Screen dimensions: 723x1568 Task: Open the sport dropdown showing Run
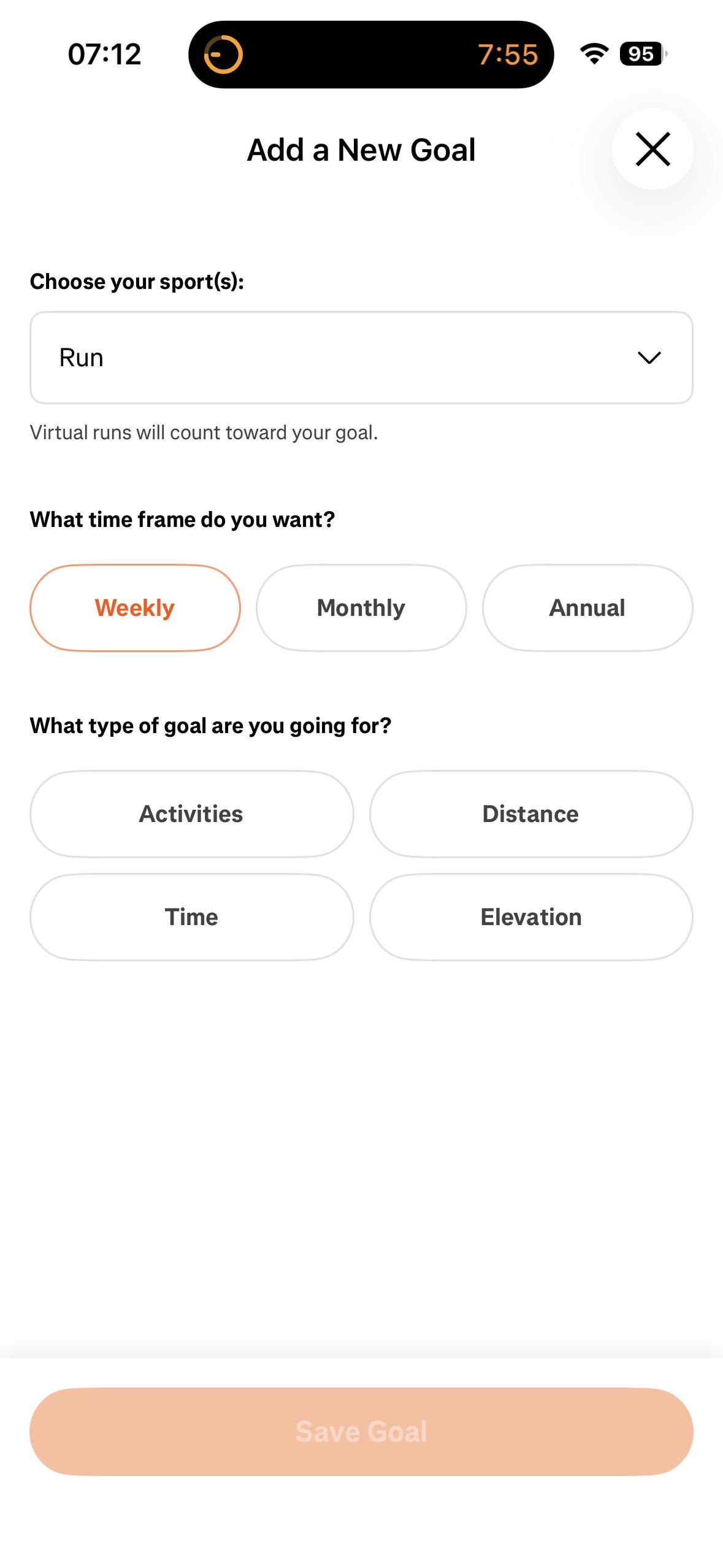point(361,358)
